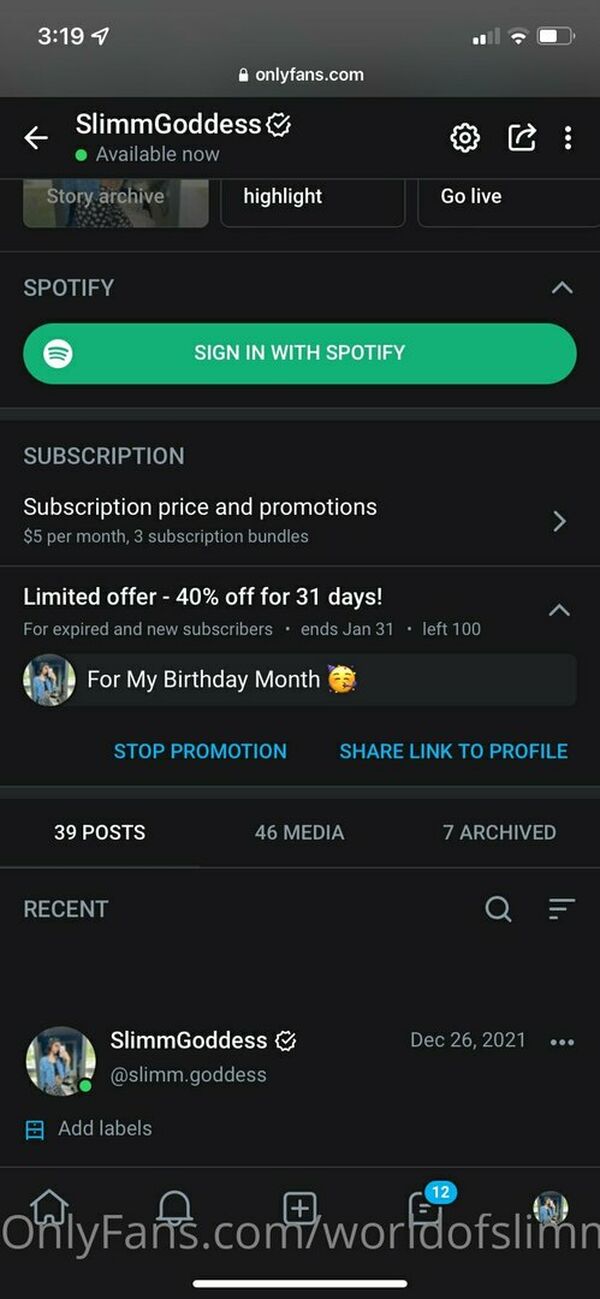Viewport: 600px width, 1299px height.
Task: Share the profile via share icon
Action: pos(522,138)
